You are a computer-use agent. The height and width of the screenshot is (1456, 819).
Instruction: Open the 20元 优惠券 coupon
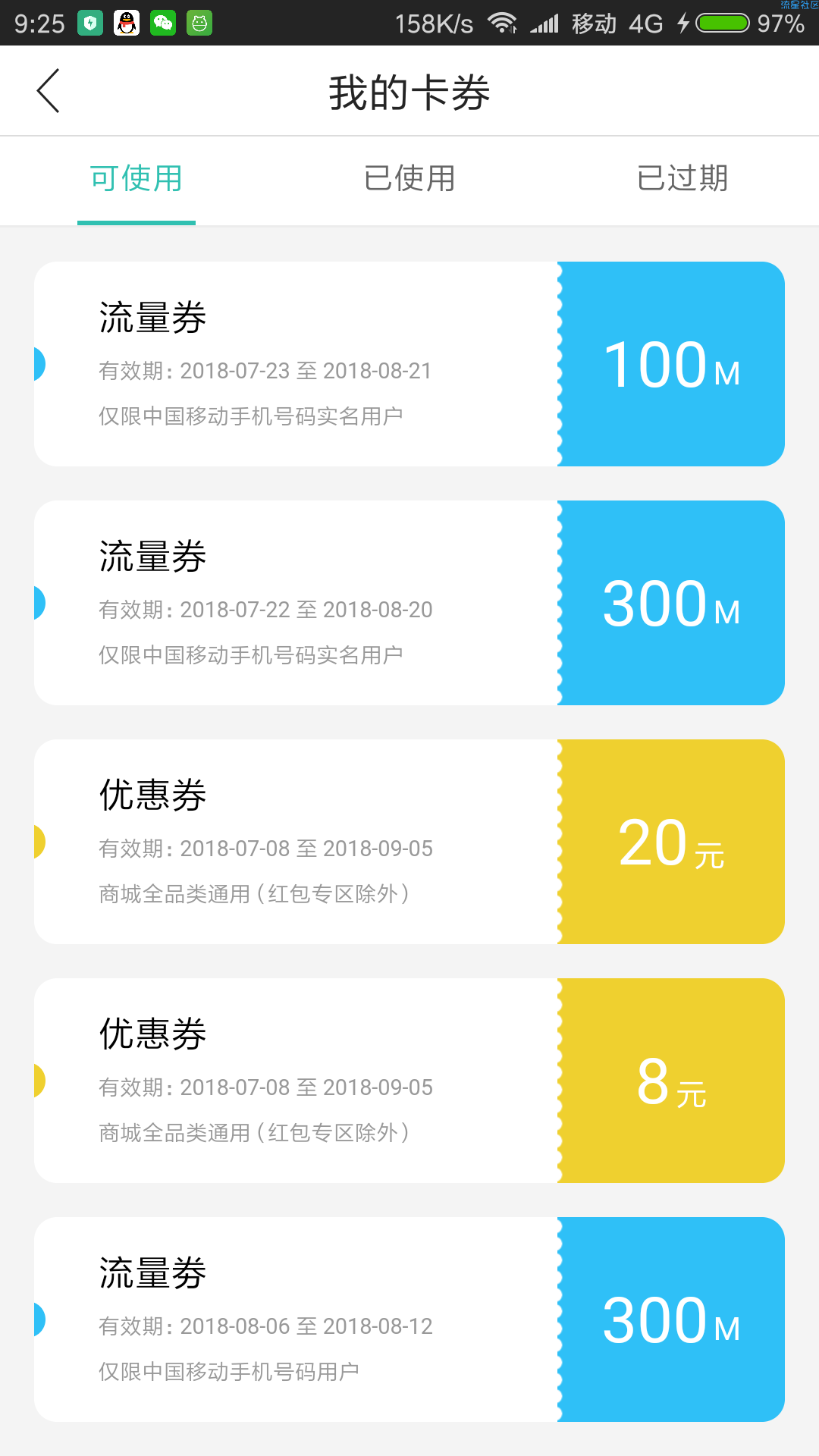409,842
